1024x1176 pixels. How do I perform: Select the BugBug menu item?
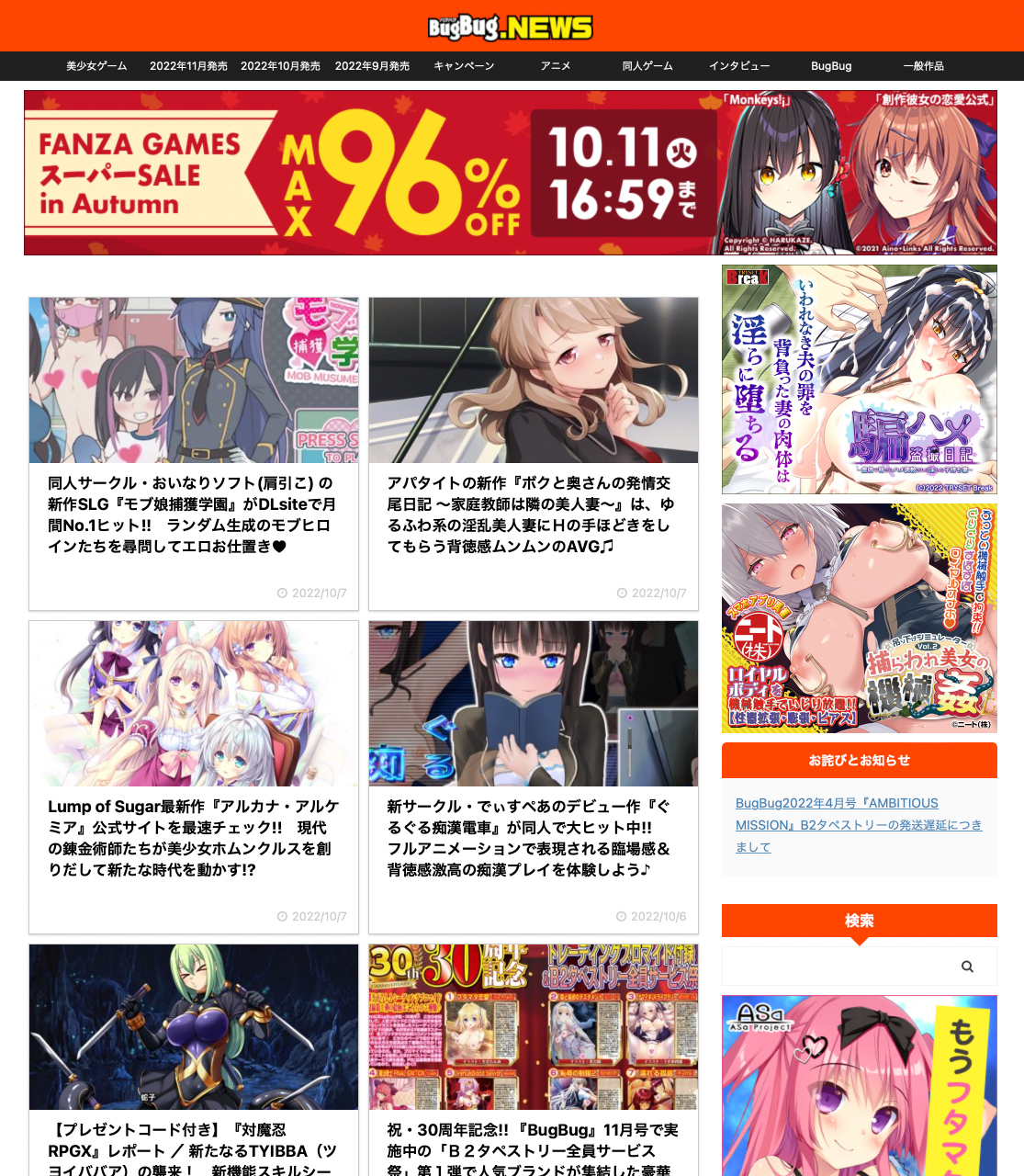tap(831, 66)
